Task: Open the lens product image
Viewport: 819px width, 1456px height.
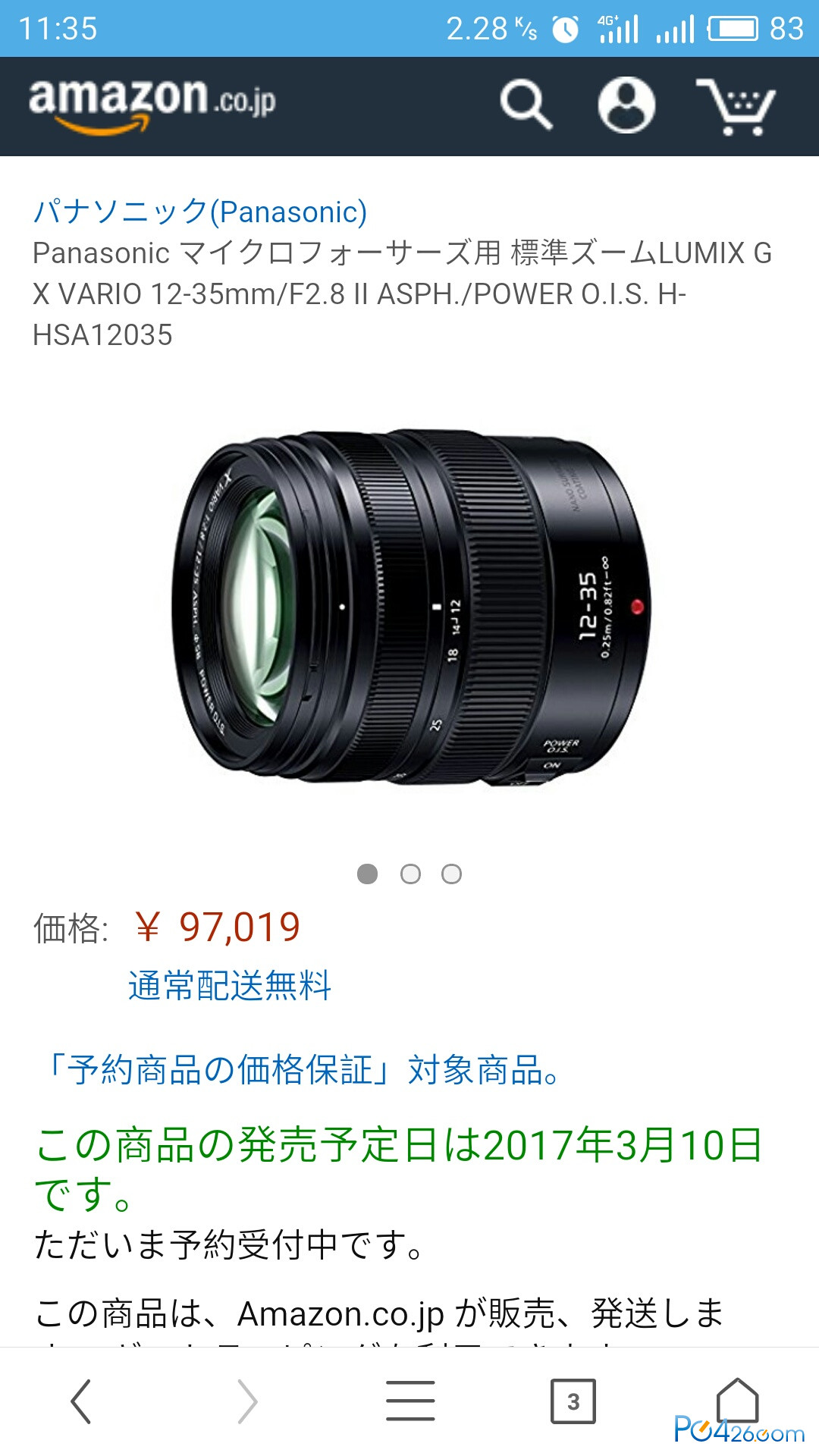Action: pyautogui.click(x=410, y=608)
